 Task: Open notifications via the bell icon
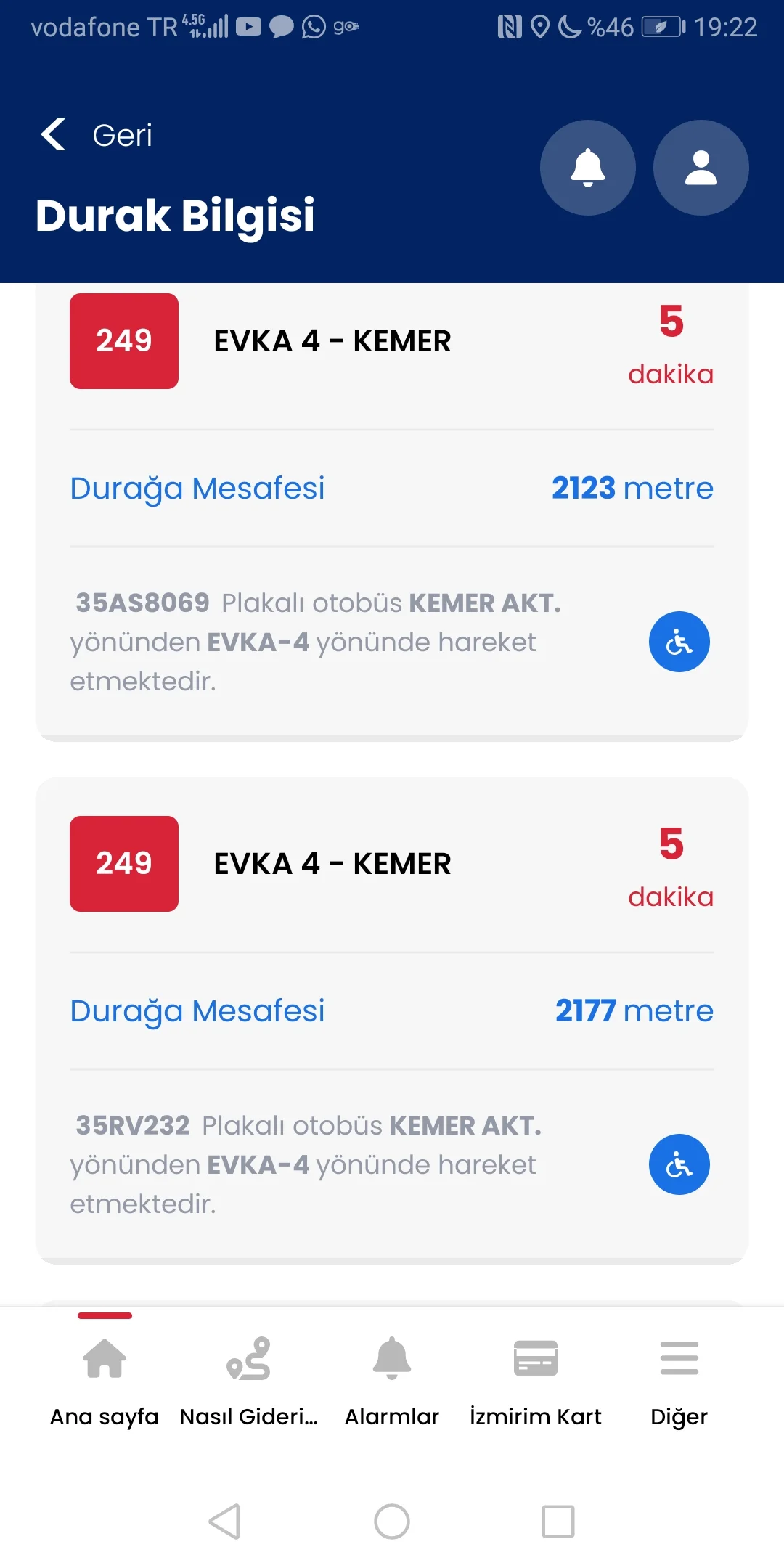(587, 168)
